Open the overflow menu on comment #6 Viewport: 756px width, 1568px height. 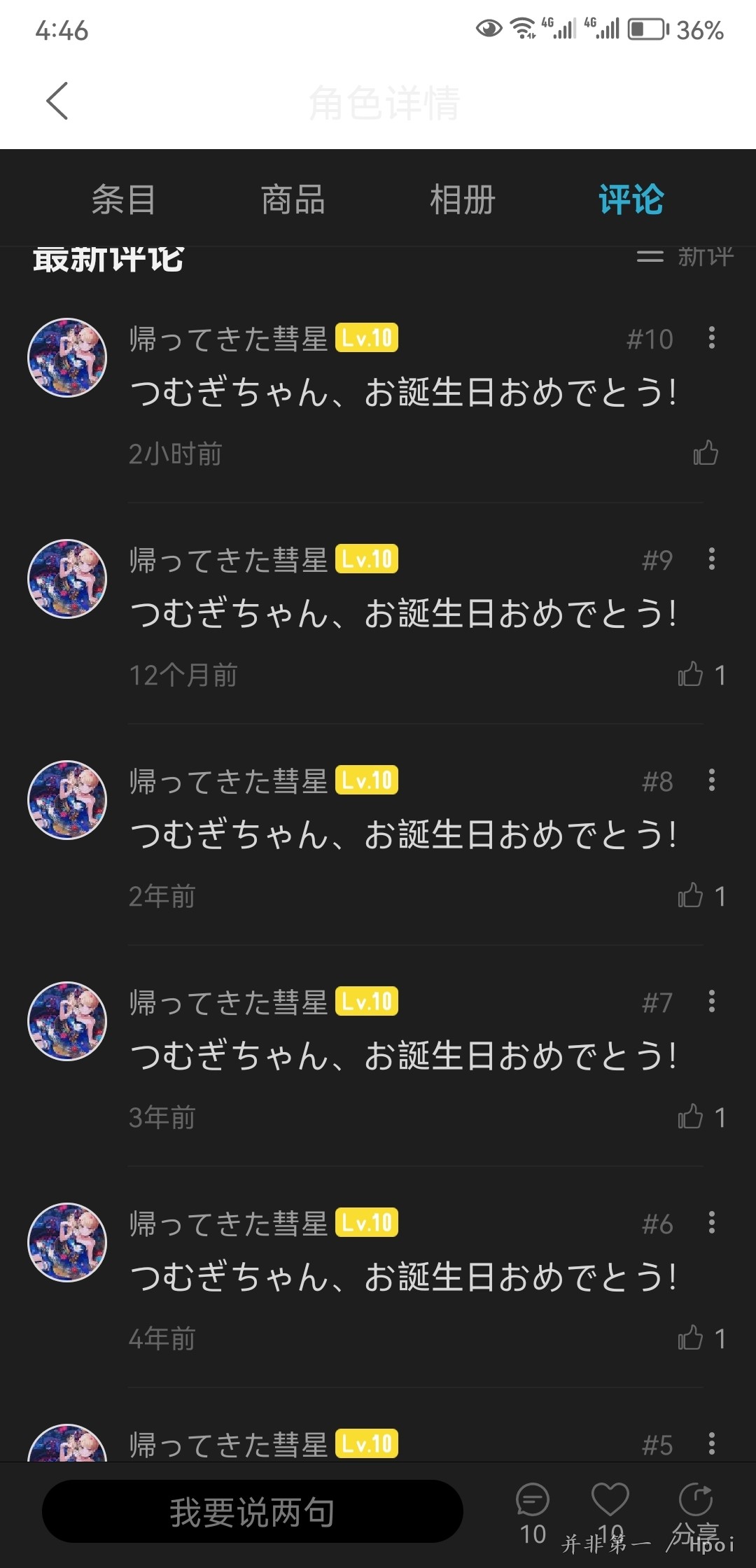click(x=712, y=1223)
